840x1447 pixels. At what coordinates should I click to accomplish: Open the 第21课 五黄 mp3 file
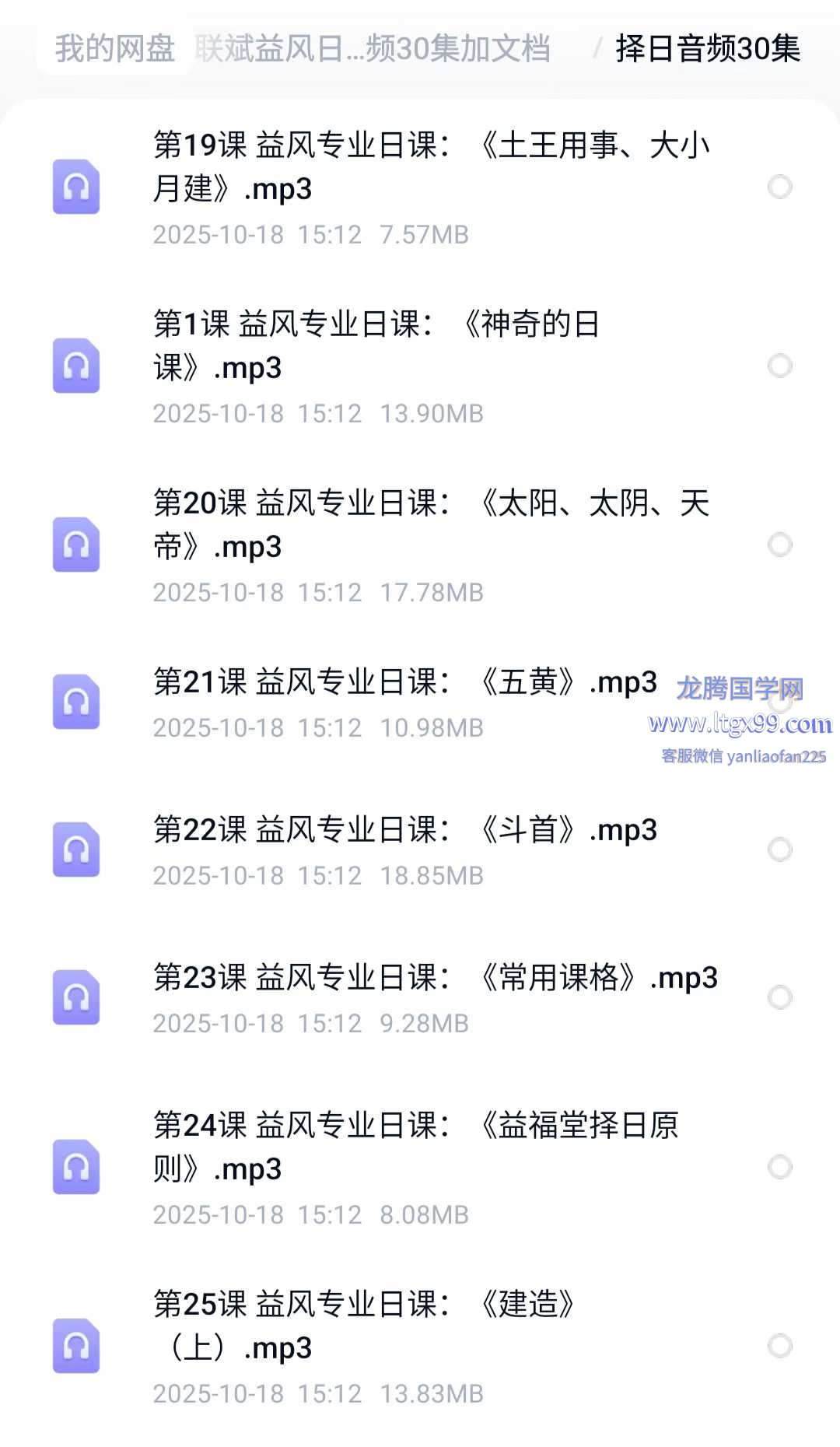(x=404, y=682)
